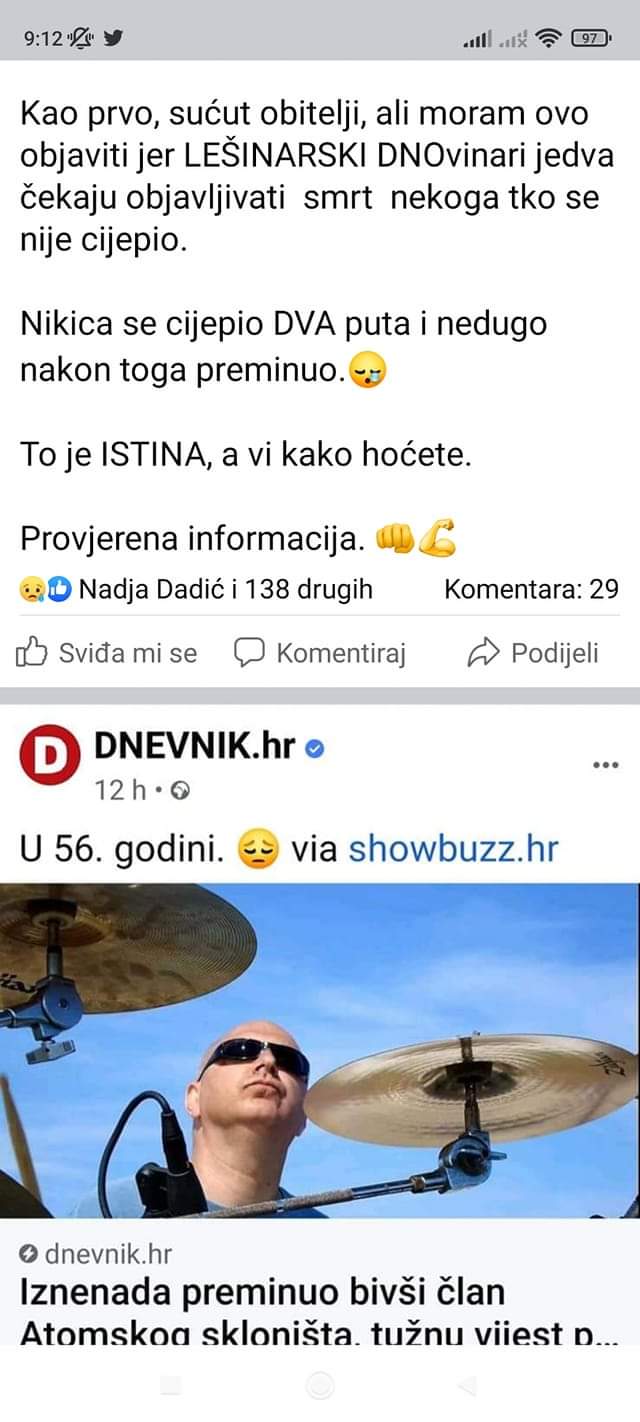640x1422 pixels.
Task: Open the DNEVNIK.hr page name
Action: [195, 746]
